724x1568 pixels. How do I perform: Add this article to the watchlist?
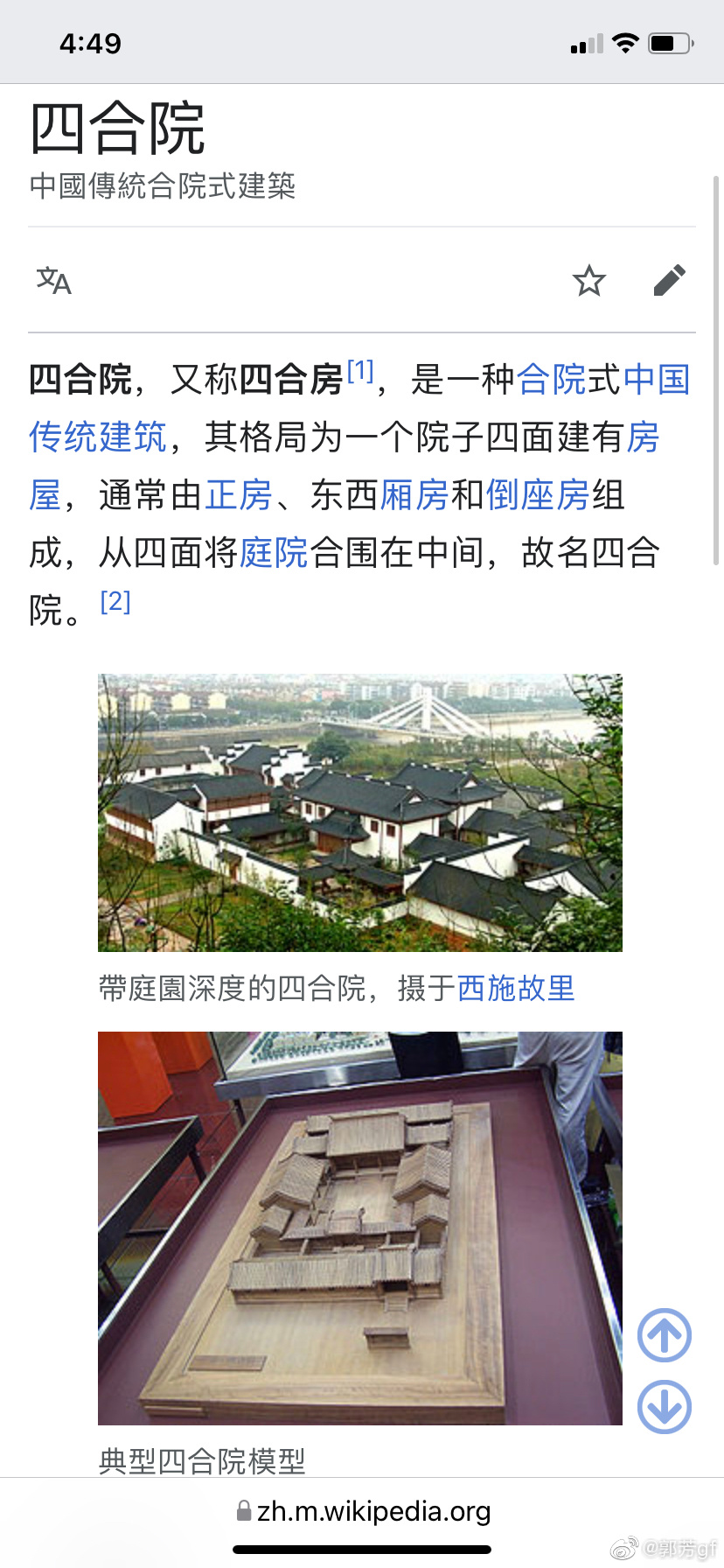588,281
